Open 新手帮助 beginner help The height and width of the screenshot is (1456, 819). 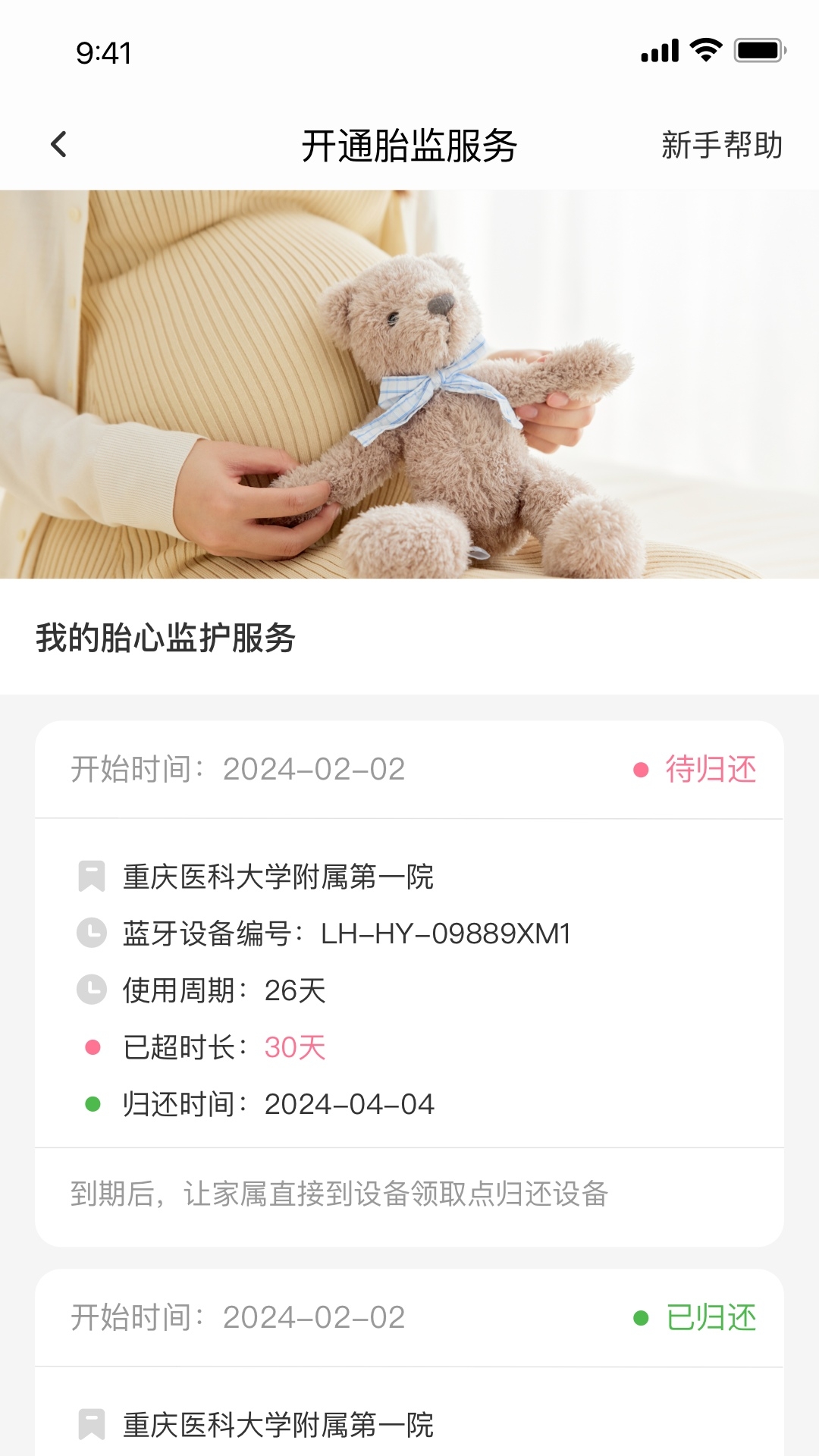pos(721,145)
